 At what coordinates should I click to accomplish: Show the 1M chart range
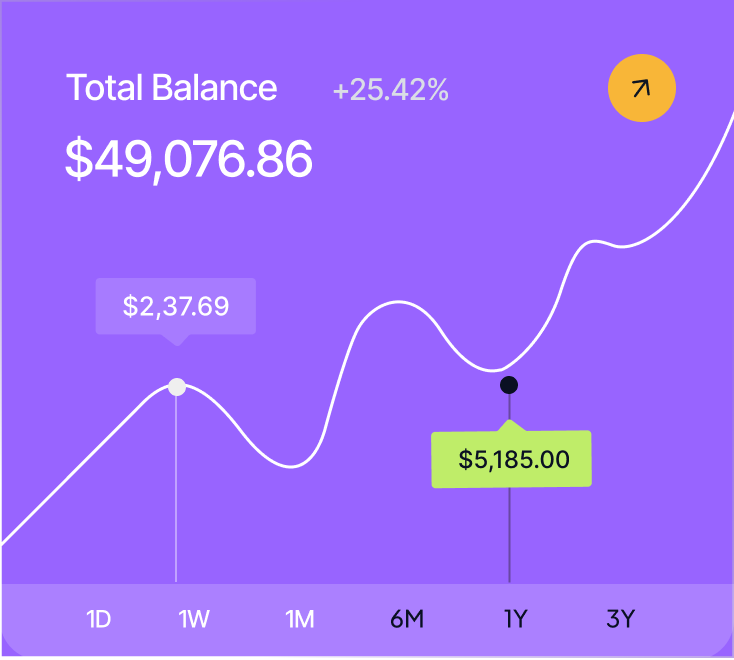coord(300,619)
